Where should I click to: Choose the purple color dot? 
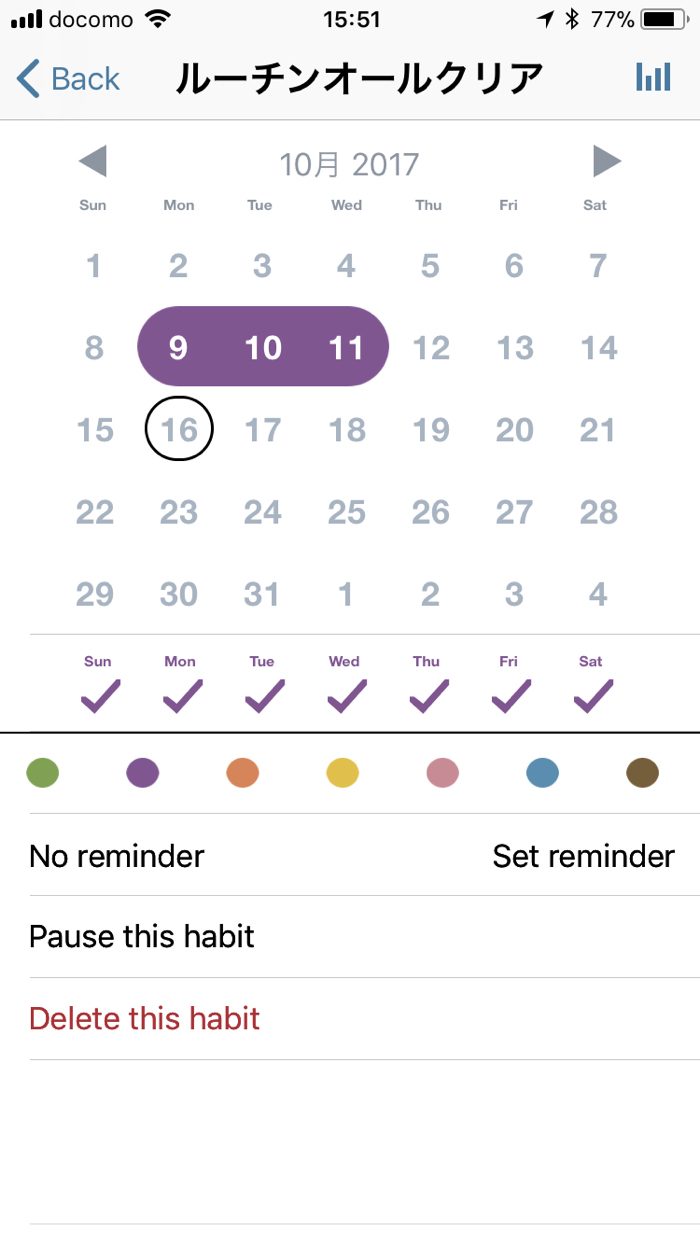pyautogui.click(x=143, y=773)
